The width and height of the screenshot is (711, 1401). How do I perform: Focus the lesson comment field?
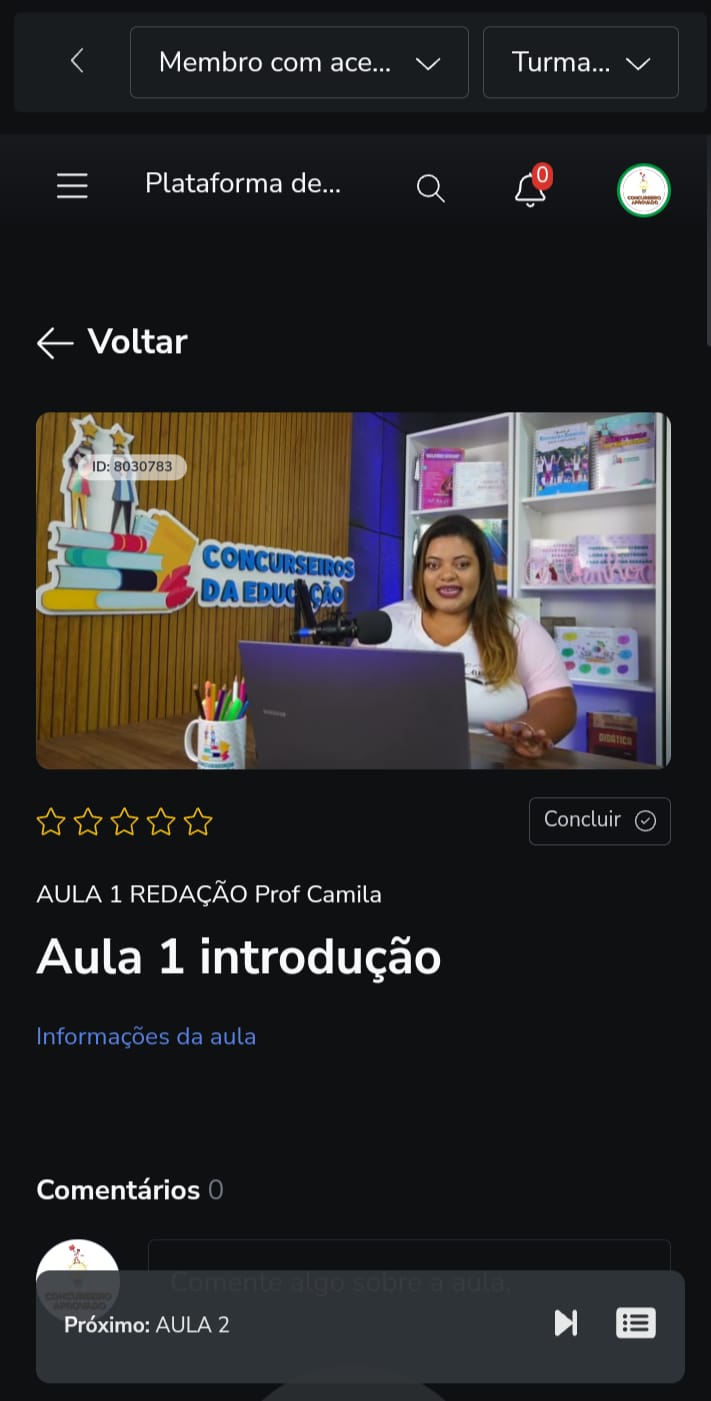point(408,1255)
